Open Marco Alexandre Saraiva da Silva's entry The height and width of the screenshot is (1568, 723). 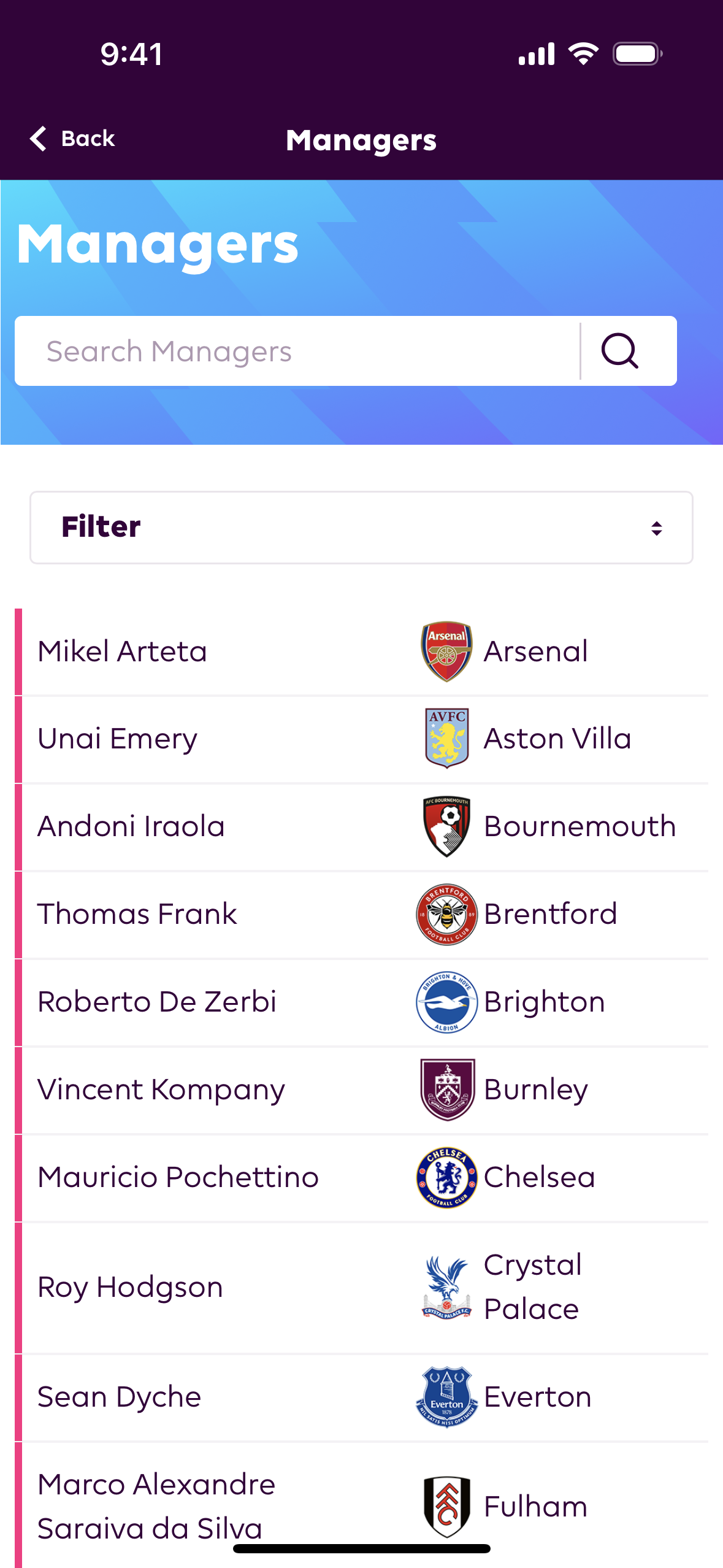pyautogui.click(x=361, y=1505)
